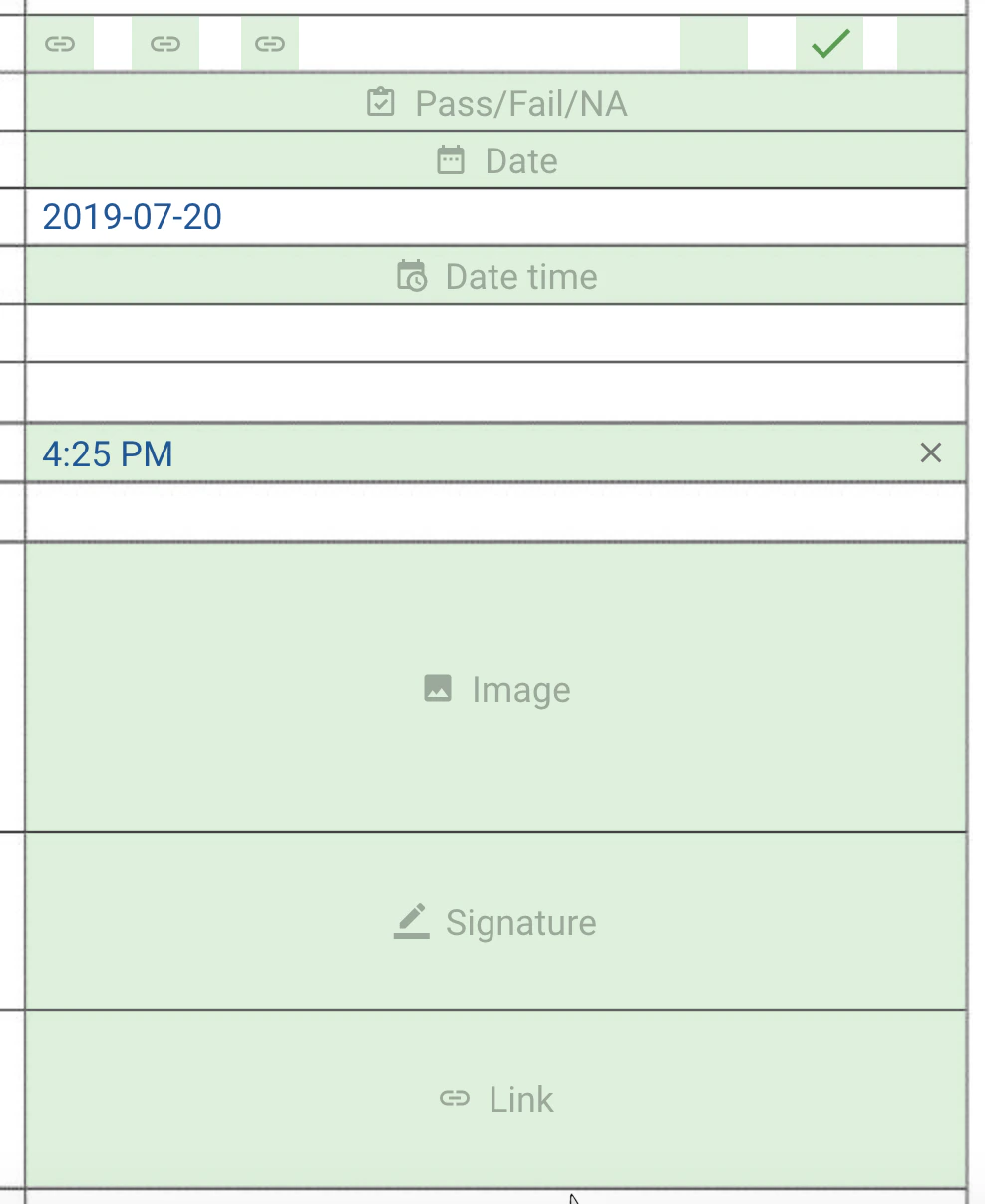Open the Date time picker field
Viewport: 985px width, 1204px height.
(495, 276)
